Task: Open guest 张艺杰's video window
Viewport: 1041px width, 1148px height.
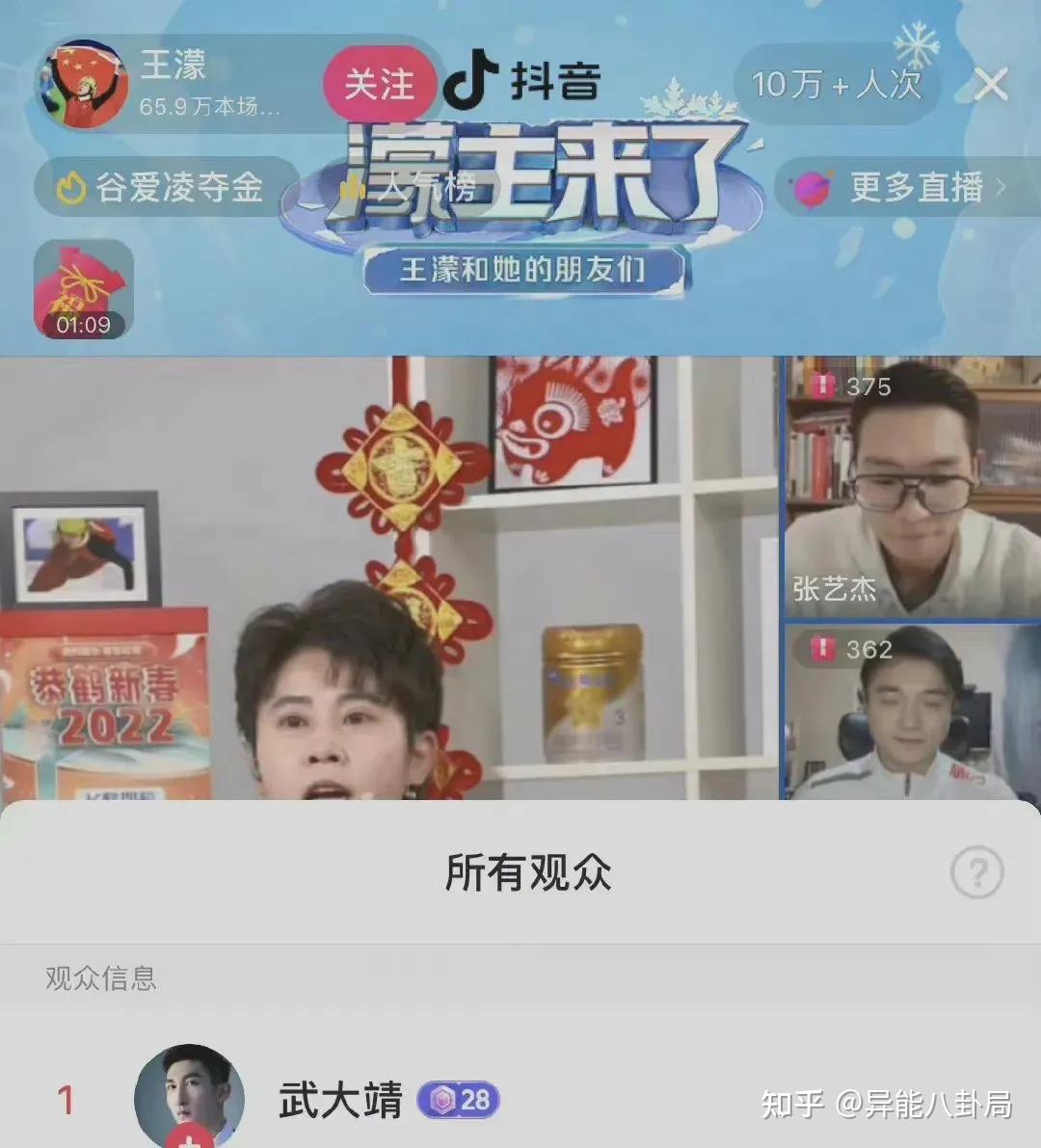Action: [910, 487]
